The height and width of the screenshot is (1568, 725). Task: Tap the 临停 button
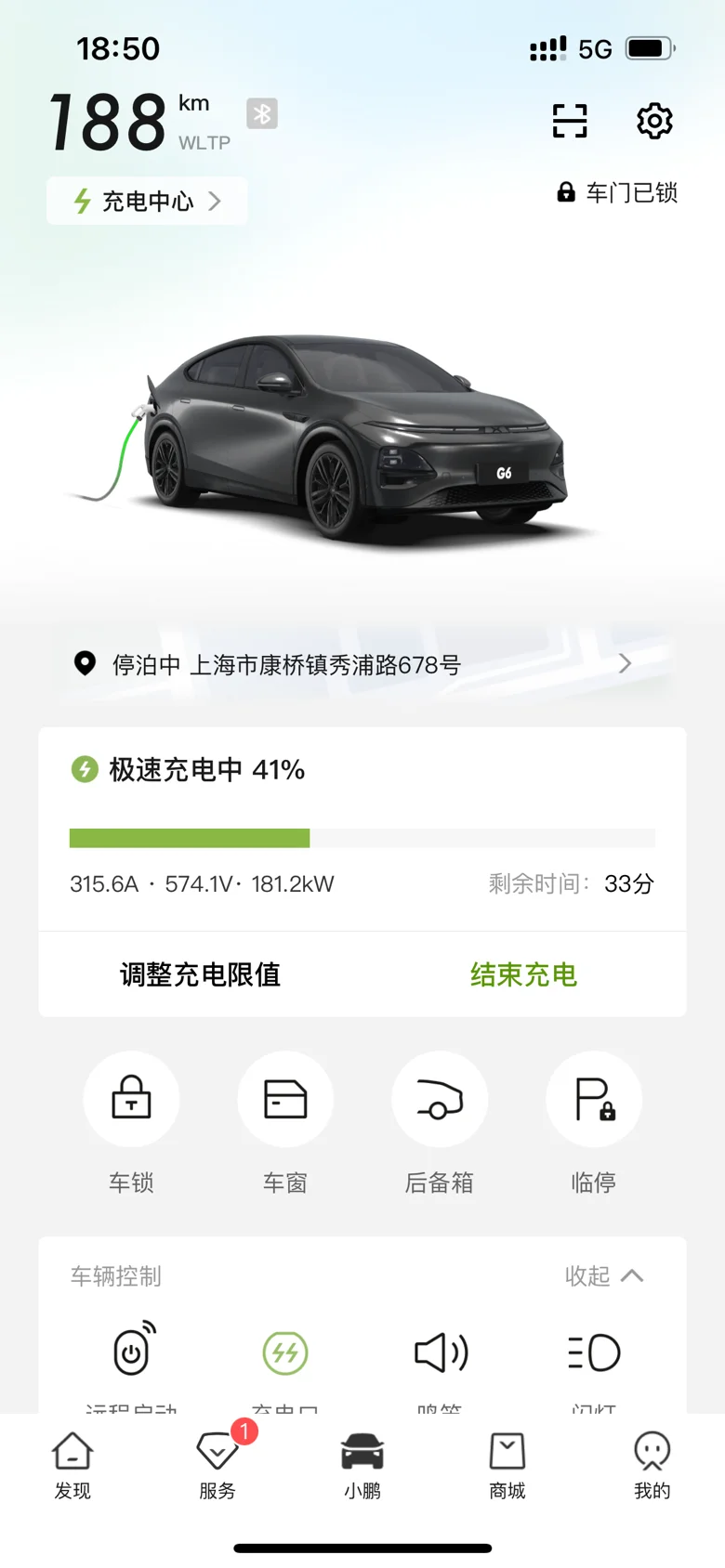[x=594, y=1099]
